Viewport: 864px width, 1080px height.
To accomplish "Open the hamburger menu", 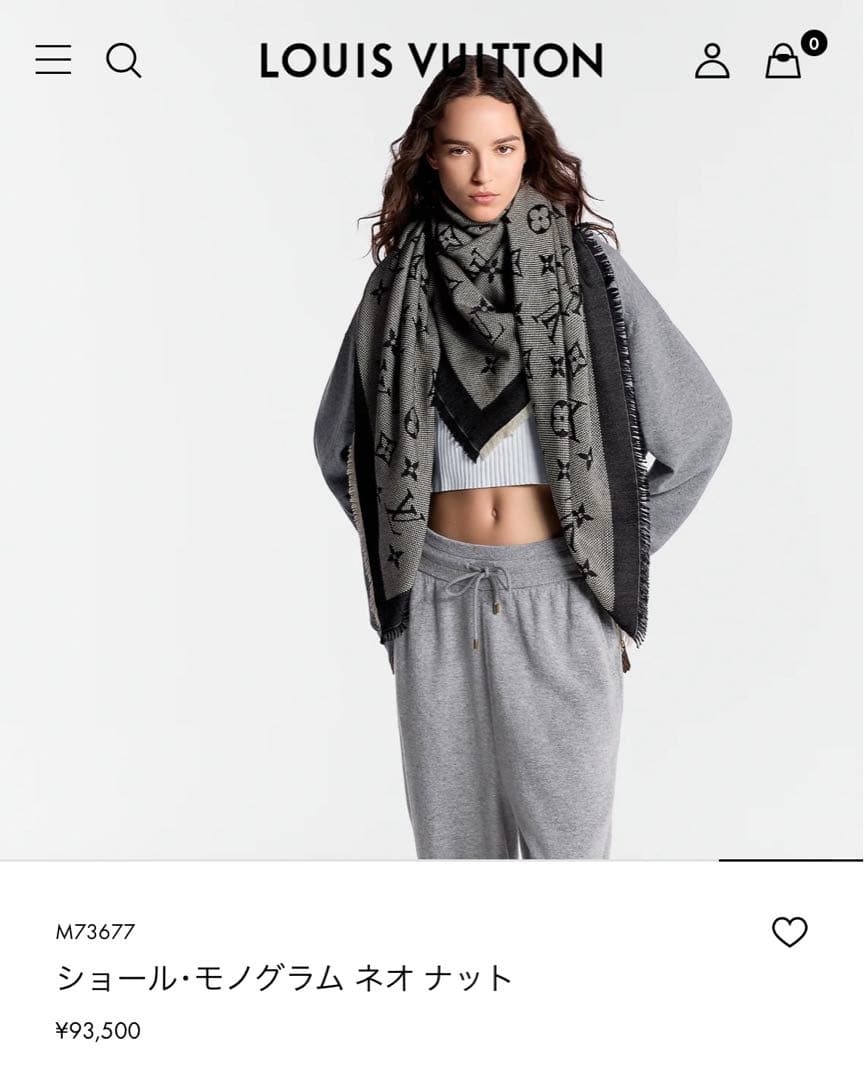I will (x=53, y=60).
